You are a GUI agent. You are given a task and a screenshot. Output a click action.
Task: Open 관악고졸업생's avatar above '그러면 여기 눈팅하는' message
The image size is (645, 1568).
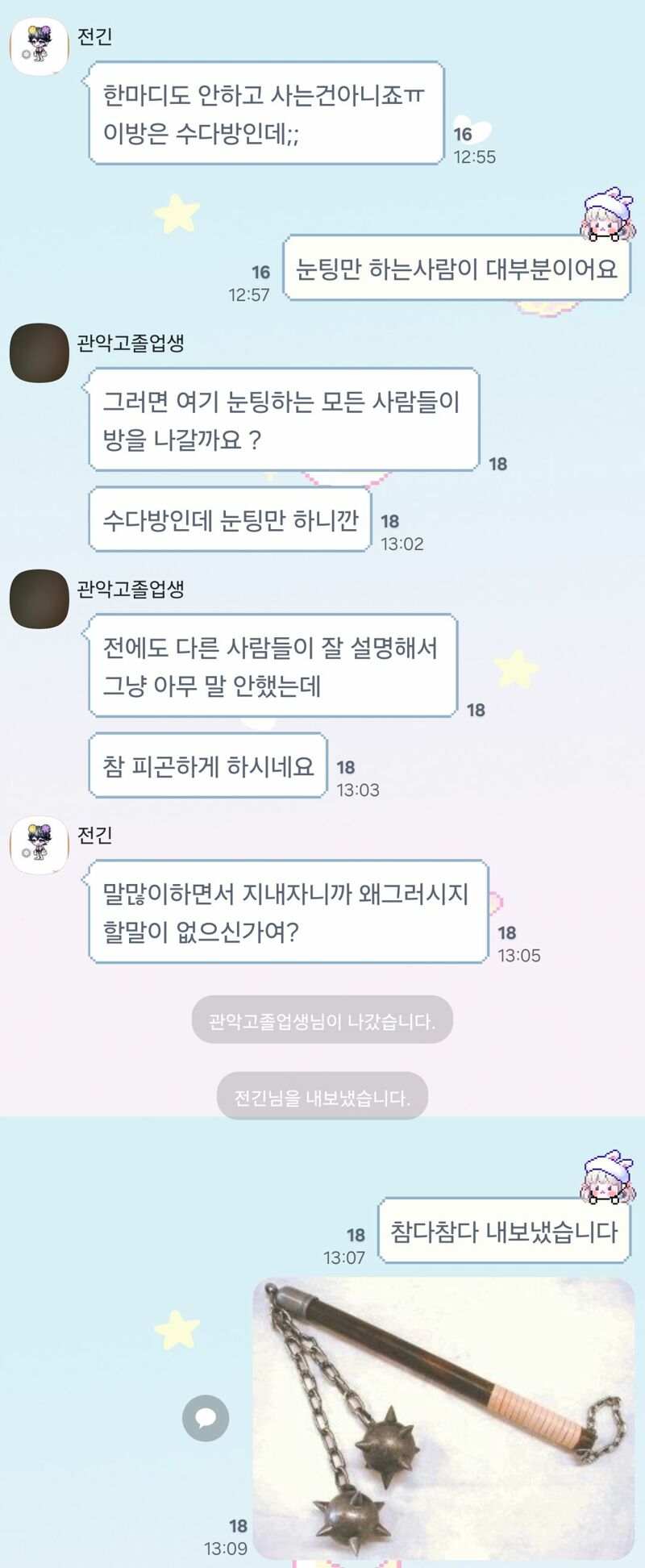pyautogui.click(x=39, y=353)
